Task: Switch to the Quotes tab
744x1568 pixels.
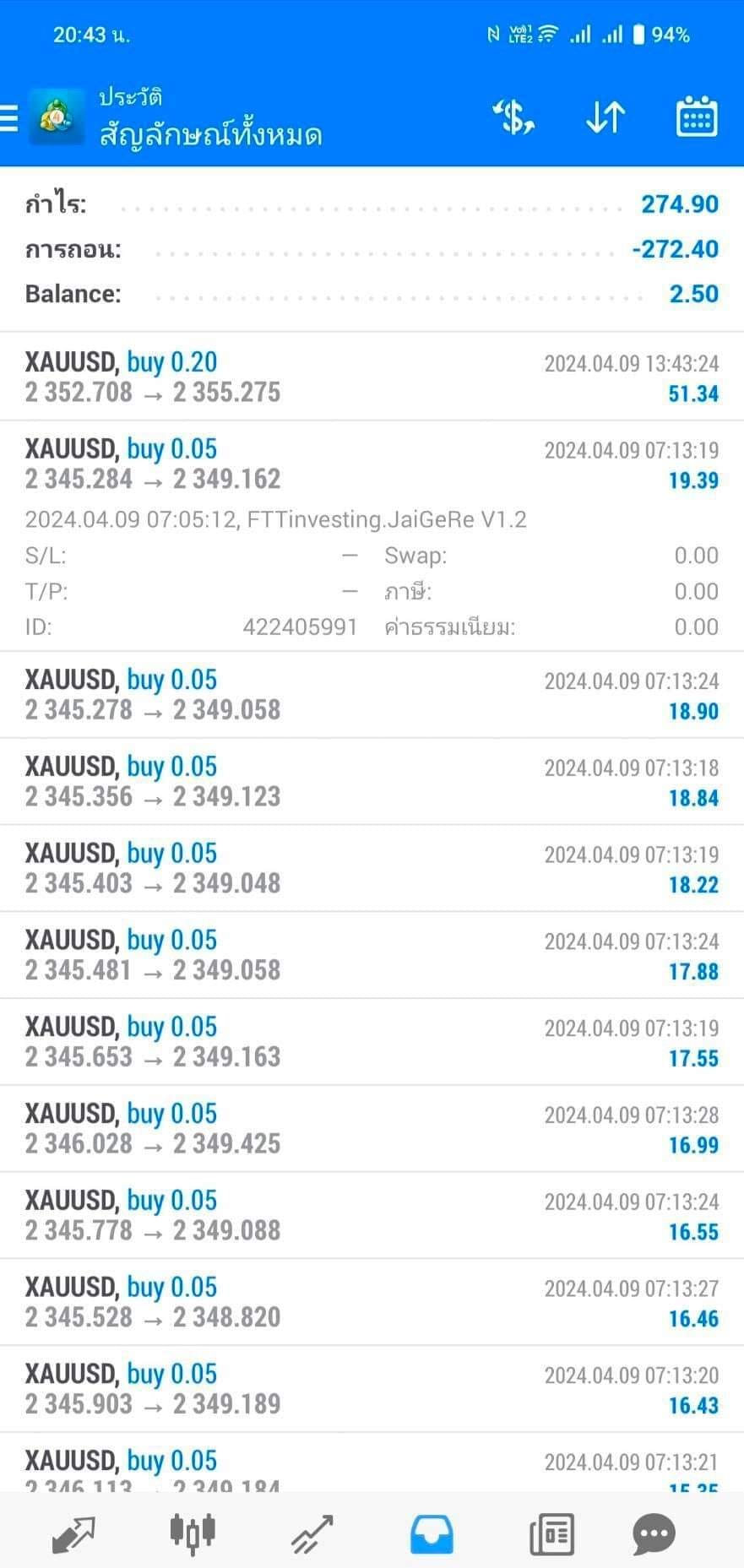Action: [x=73, y=1534]
